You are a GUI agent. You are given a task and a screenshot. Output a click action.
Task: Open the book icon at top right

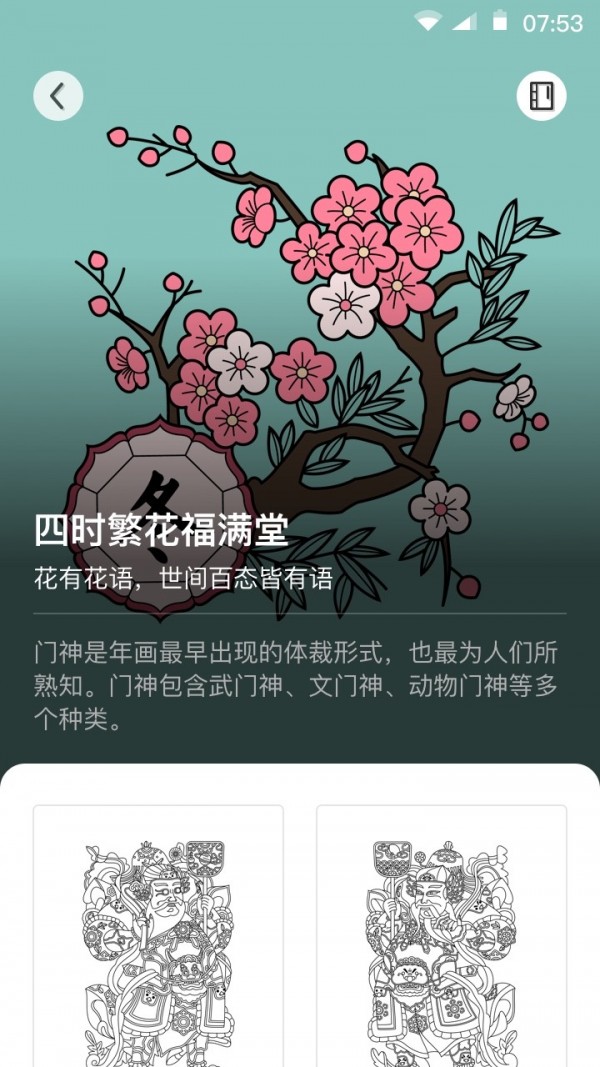pos(541,96)
